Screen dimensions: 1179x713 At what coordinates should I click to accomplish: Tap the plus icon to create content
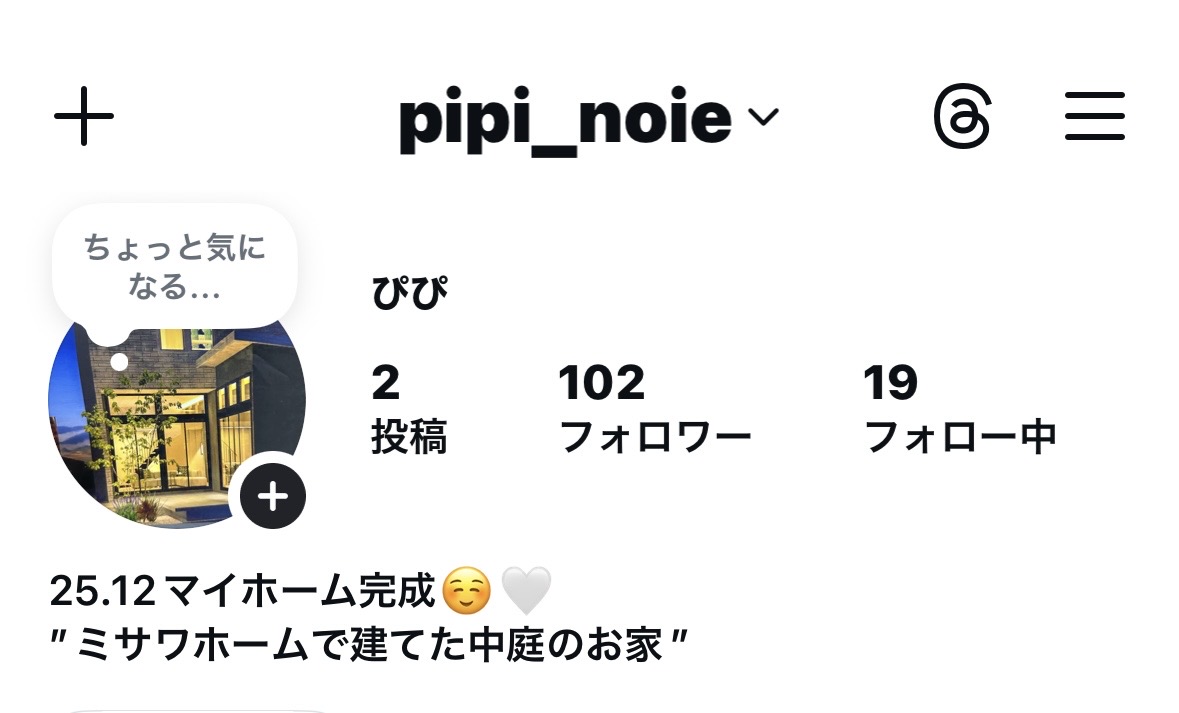pyautogui.click(x=84, y=117)
